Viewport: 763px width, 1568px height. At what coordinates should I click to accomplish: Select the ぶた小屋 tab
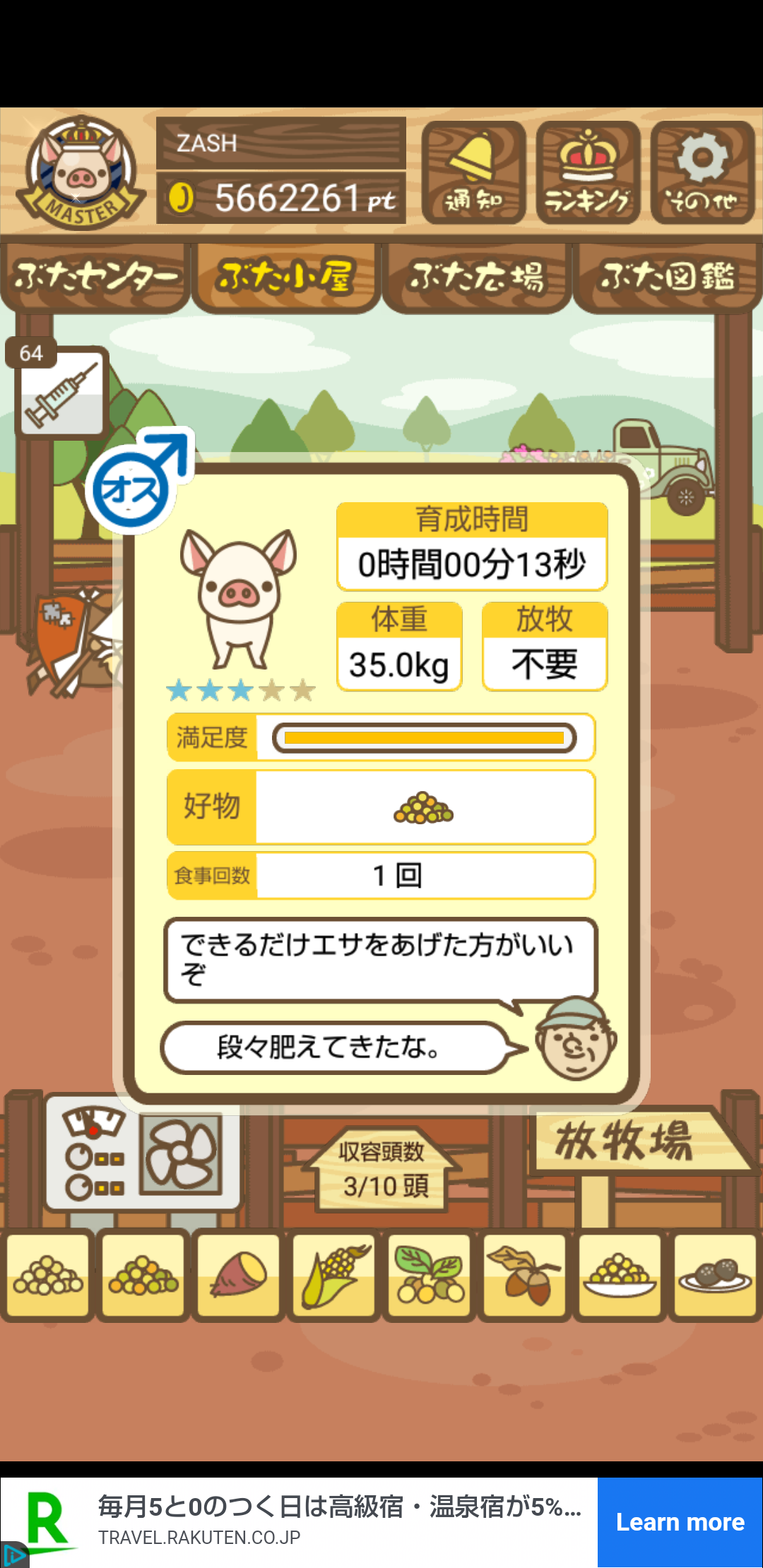(x=285, y=277)
